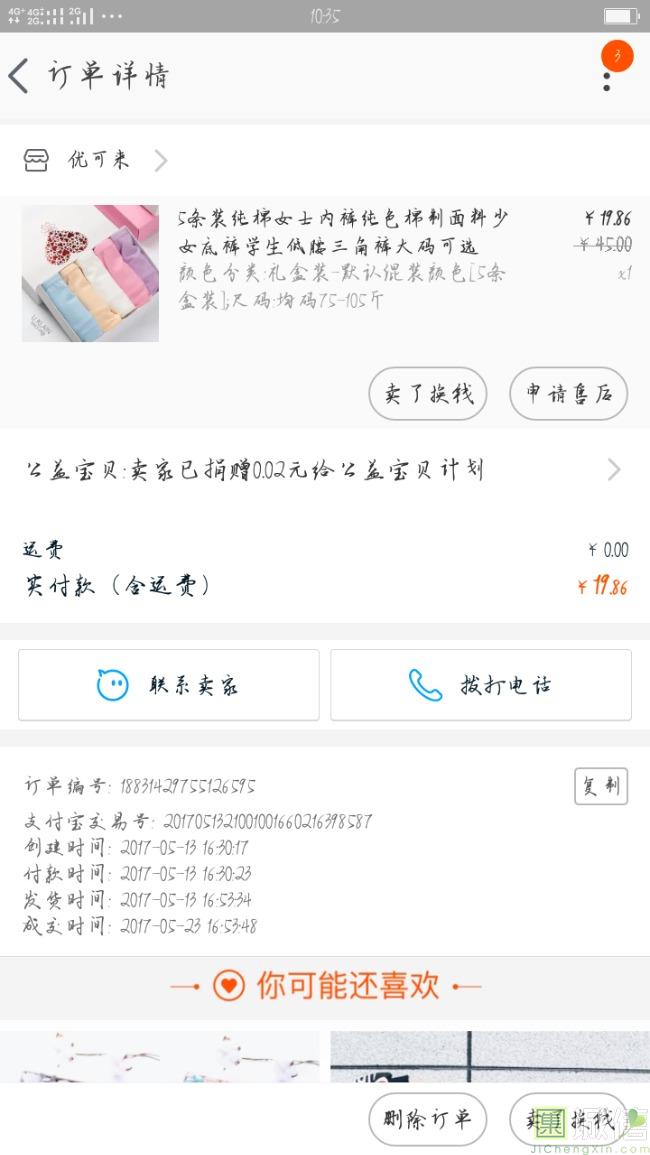The height and width of the screenshot is (1155, 650).
Task: Open the 优可来 shop page
Action: point(98,160)
